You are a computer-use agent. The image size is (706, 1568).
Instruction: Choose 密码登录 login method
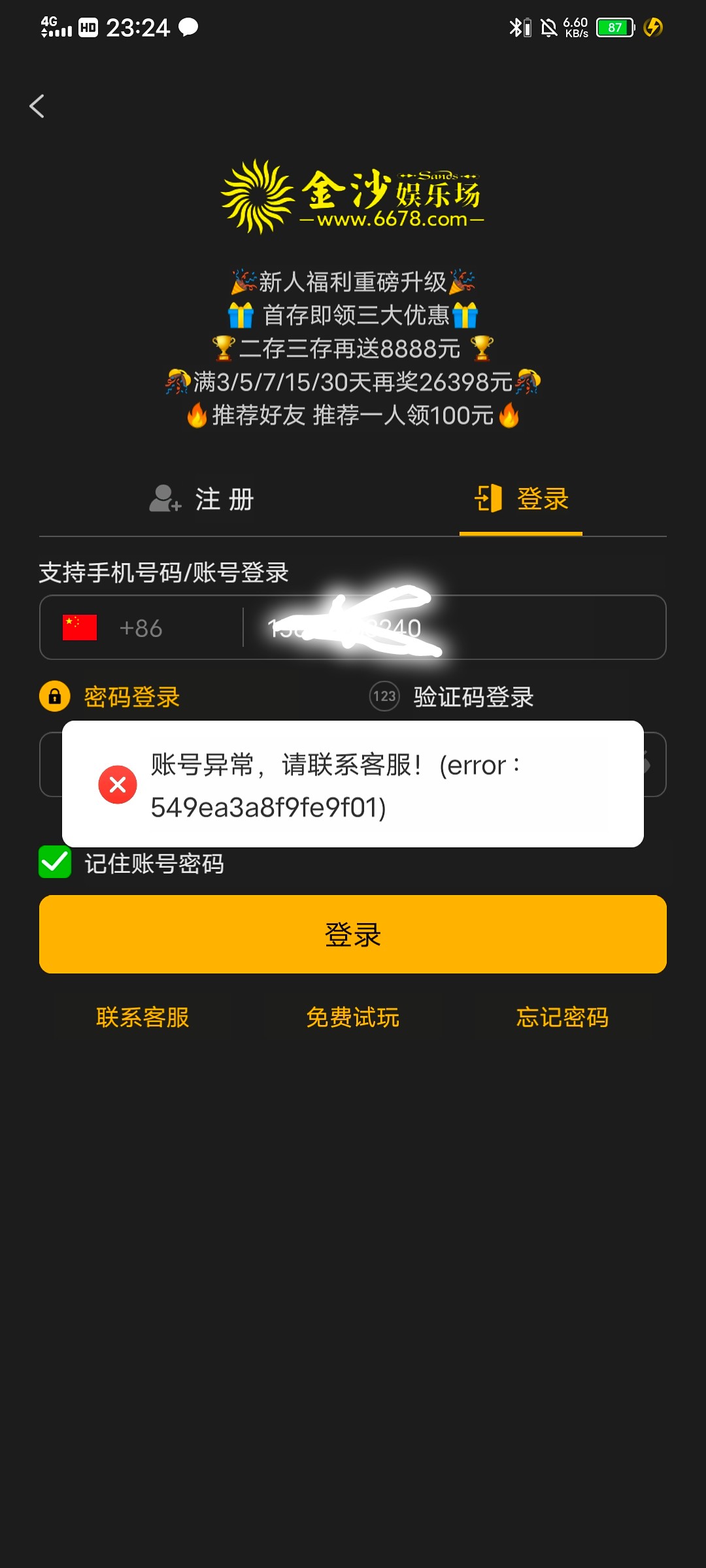(x=110, y=696)
